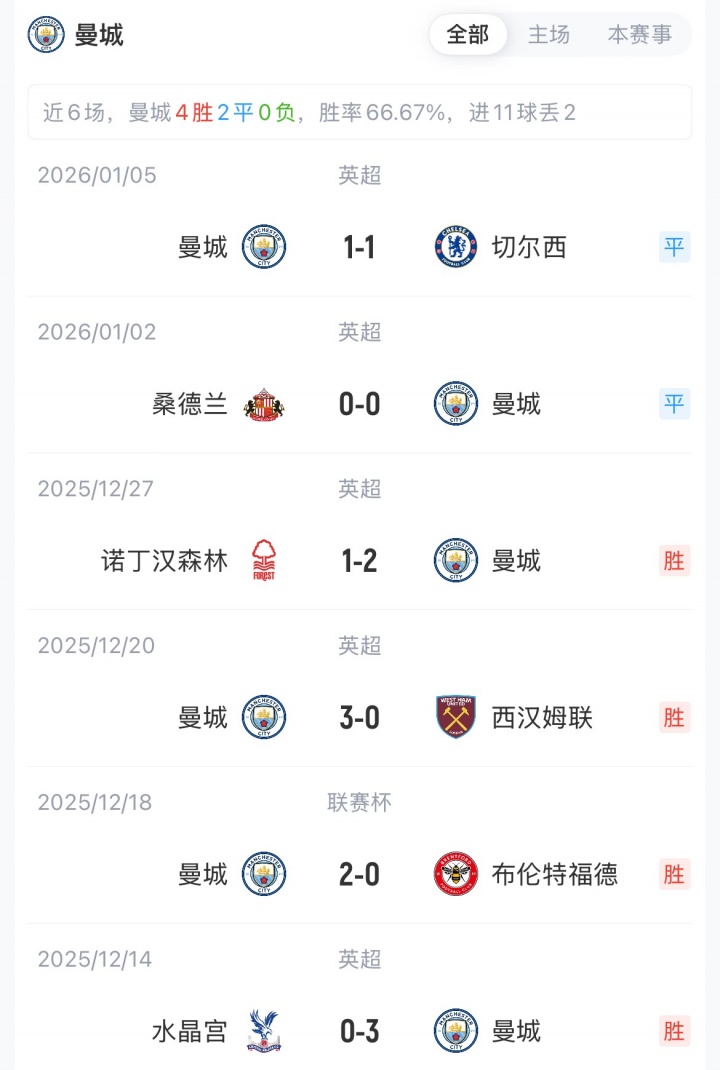
Task: Open the 诺丁汉森林 1-2 曼城 match
Action: pos(359,561)
